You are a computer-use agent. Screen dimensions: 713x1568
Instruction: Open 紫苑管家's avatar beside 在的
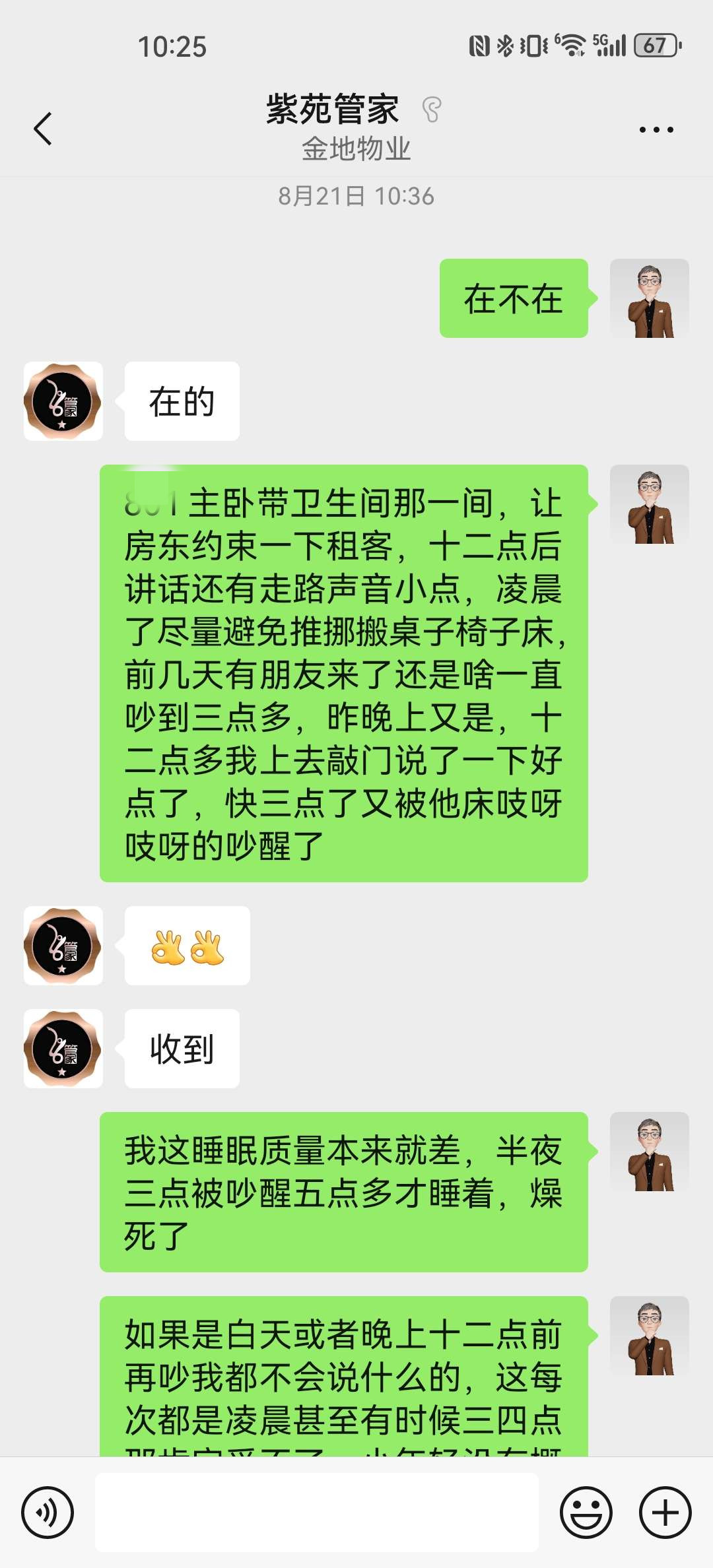point(63,401)
